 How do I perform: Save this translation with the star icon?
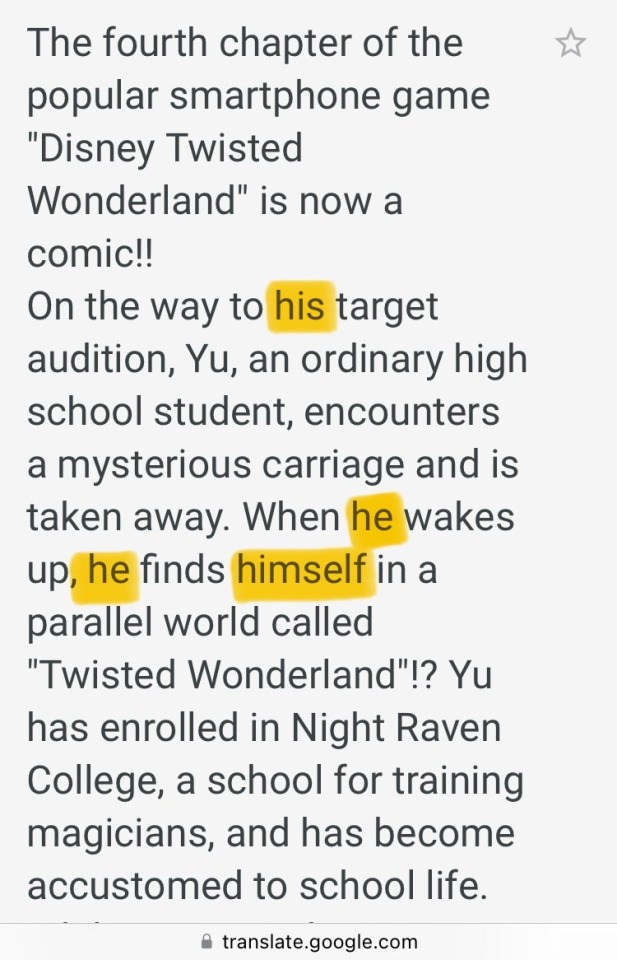(570, 44)
